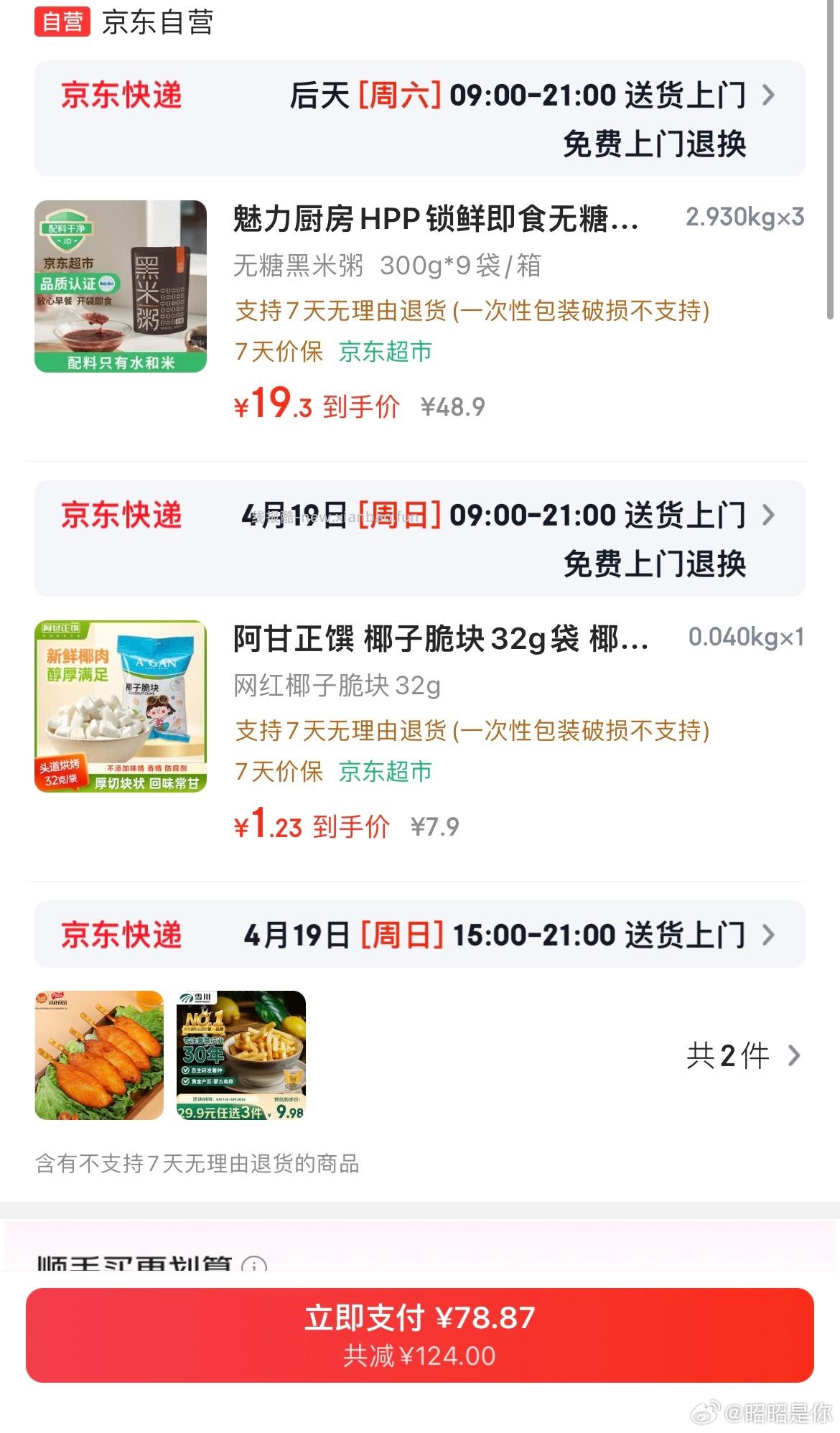The image size is (840, 1433).
Task: Open the 阿甘正馔 coconut chips item
Action: click(x=439, y=639)
